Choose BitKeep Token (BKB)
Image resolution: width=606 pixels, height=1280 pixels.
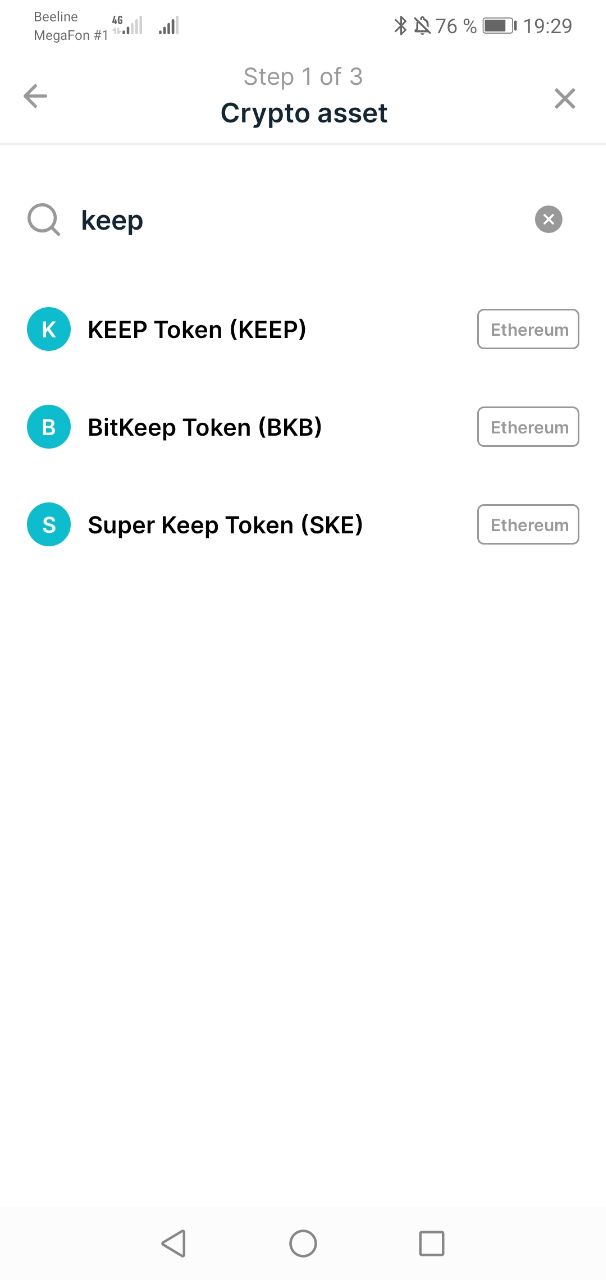(303, 427)
